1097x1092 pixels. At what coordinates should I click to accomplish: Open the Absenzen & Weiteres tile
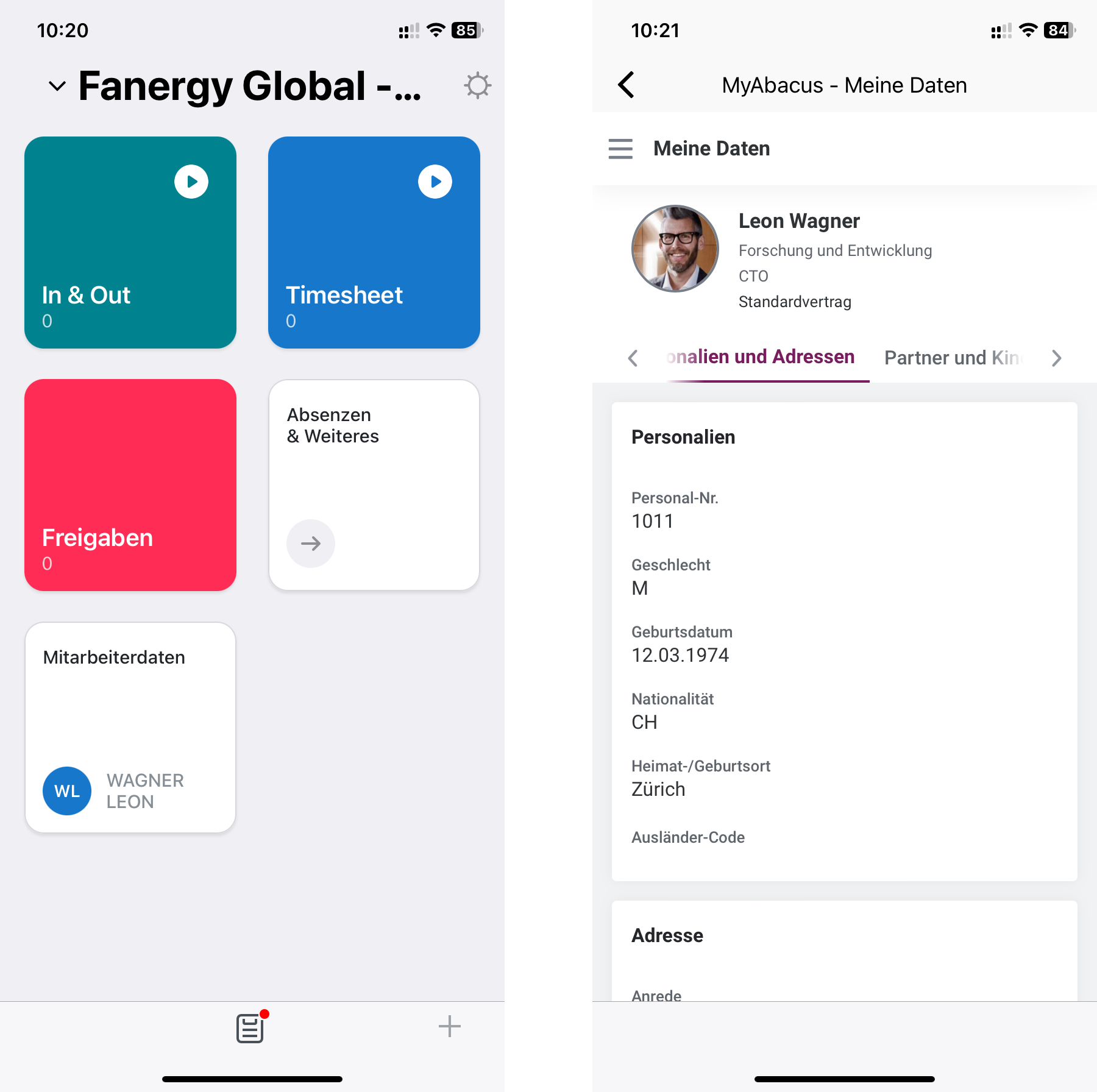(x=374, y=485)
